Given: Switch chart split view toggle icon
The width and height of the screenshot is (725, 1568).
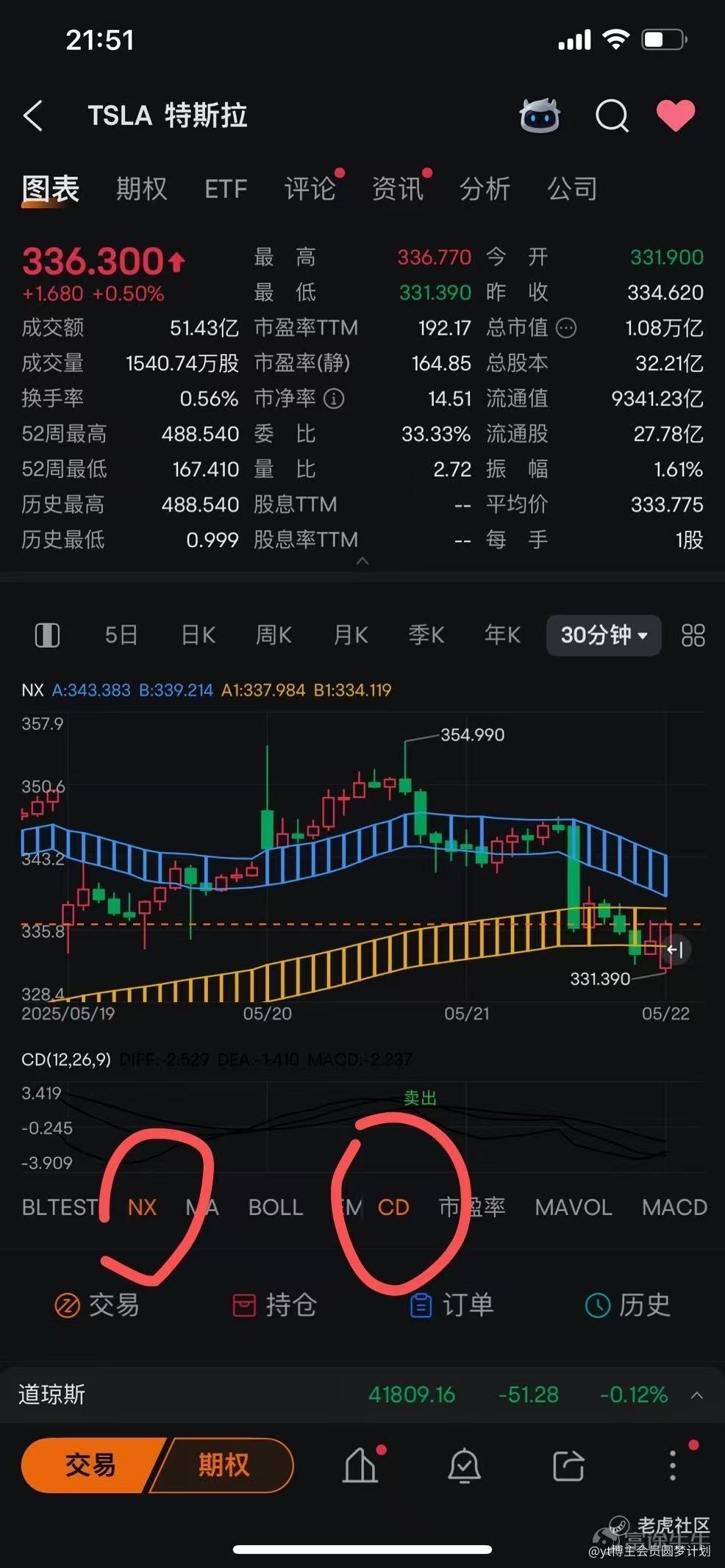Looking at the screenshot, I should tap(47, 635).
